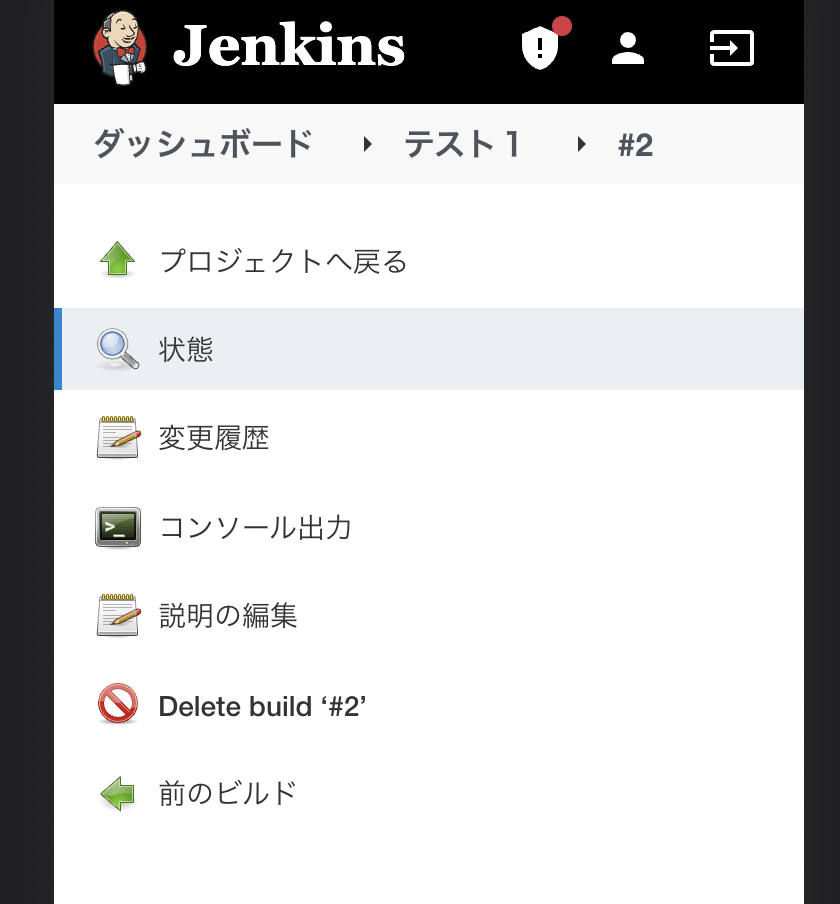
Task: Select the #2 build breadcrumb
Action: pyautogui.click(x=635, y=145)
